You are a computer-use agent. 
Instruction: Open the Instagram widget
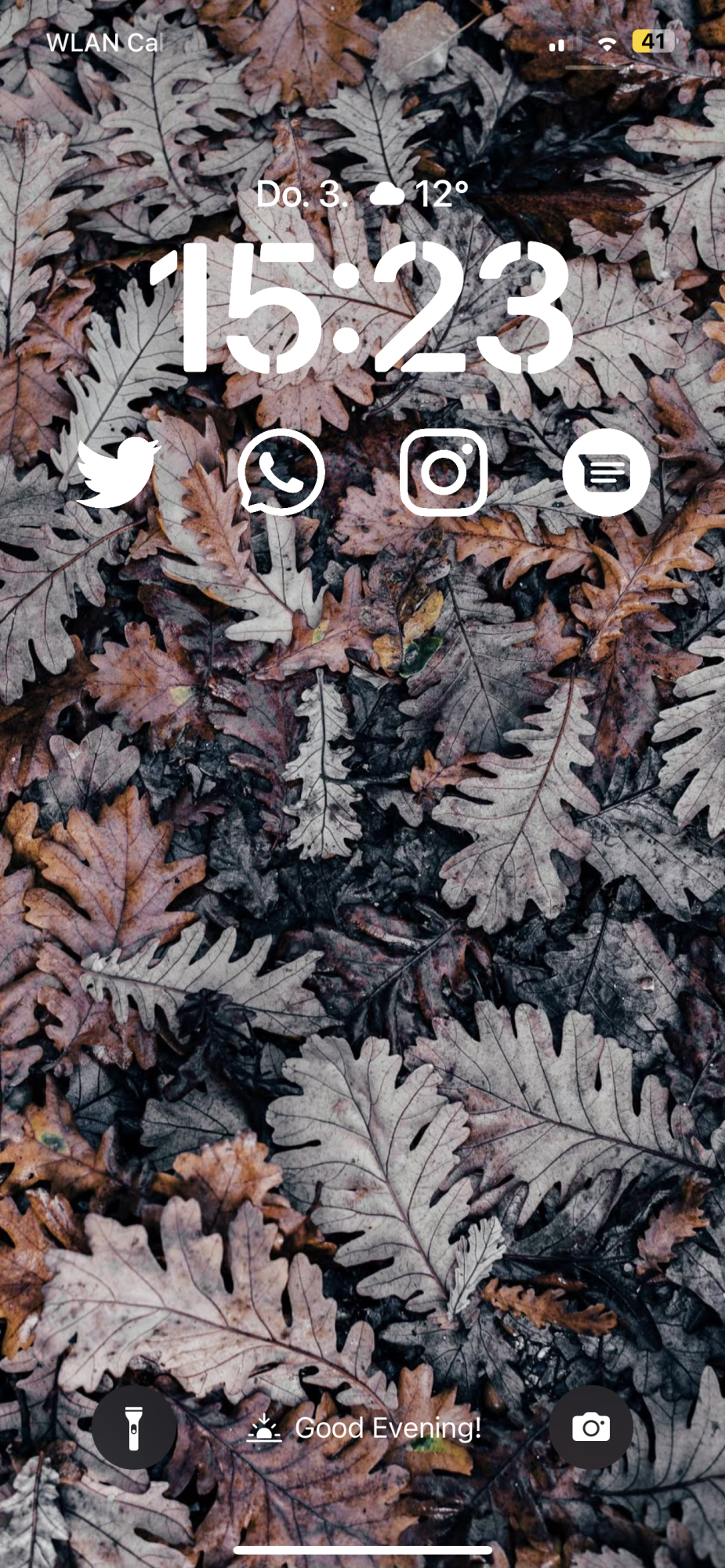[x=444, y=472]
